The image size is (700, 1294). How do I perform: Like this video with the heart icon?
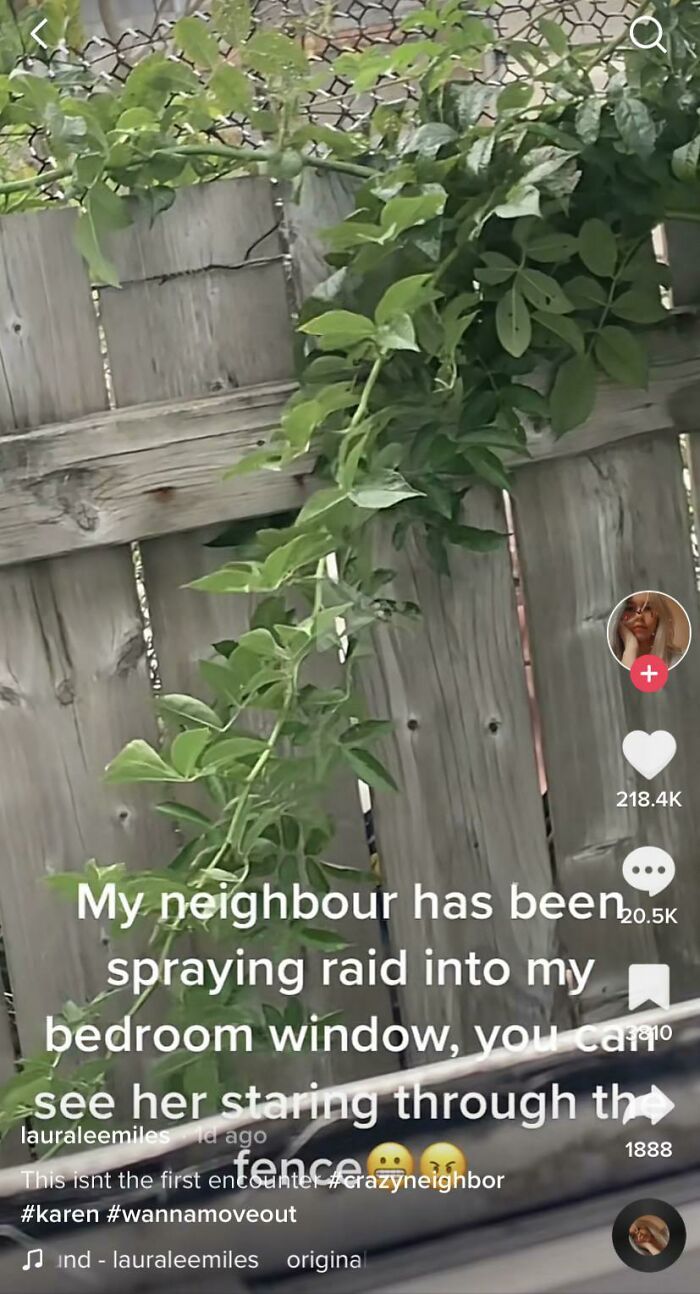(648, 754)
